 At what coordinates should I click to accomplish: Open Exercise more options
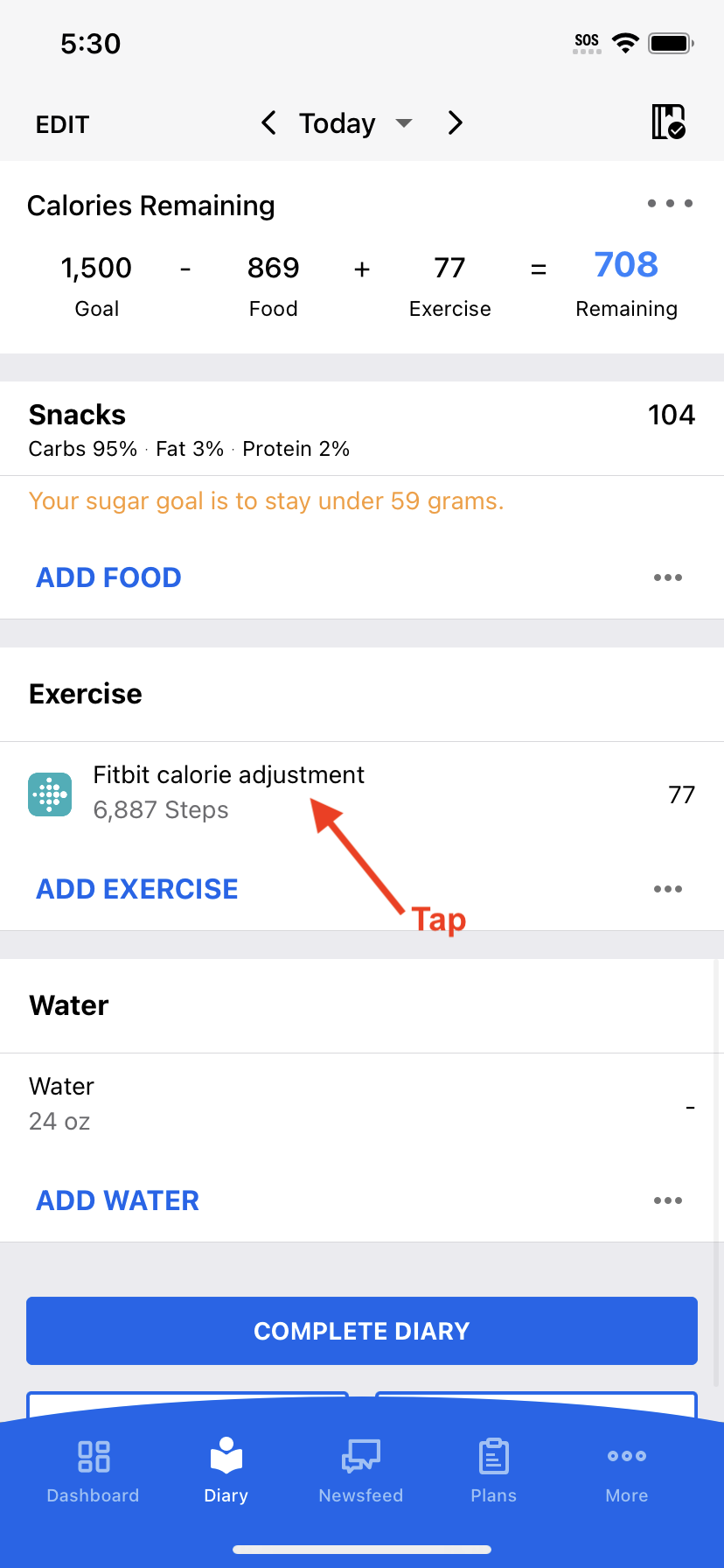pos(667,889)
